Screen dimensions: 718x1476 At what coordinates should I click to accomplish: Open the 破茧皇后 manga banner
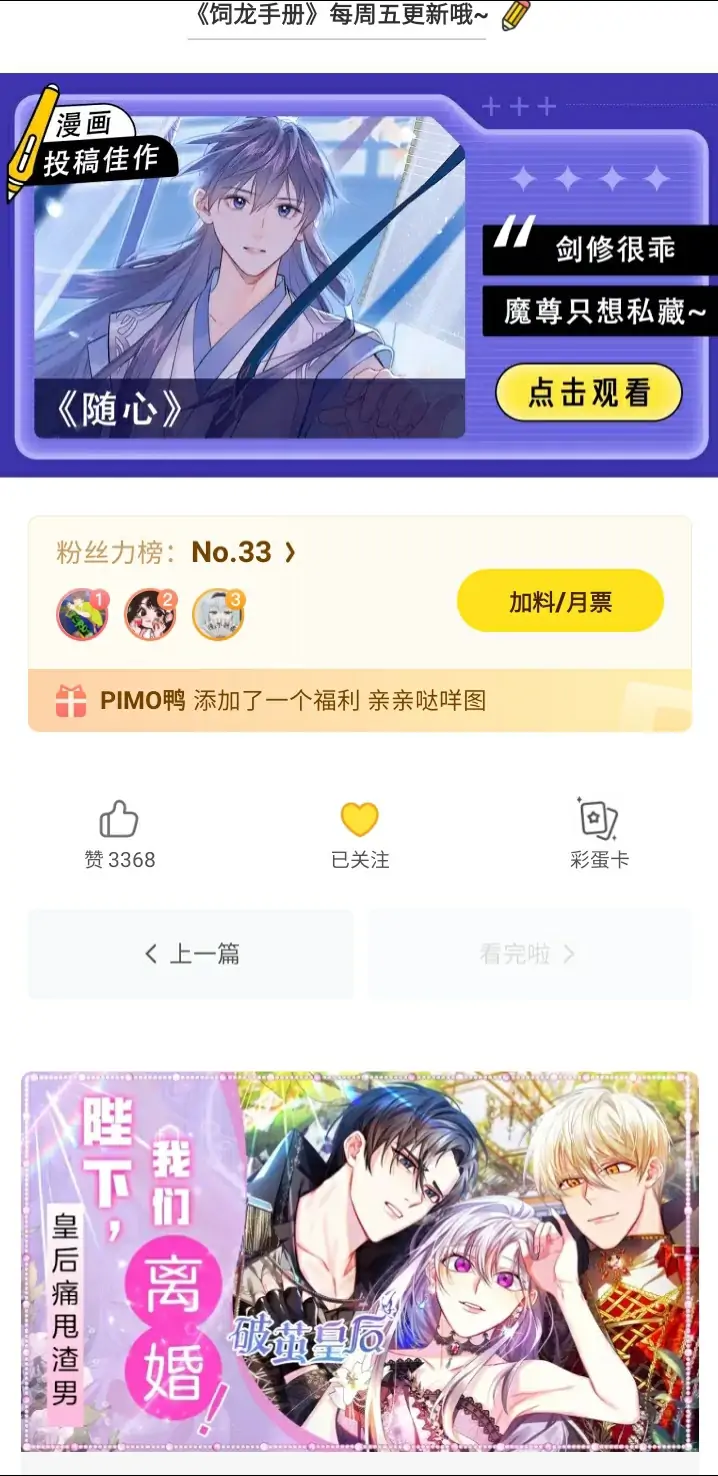coord(360,1260)
